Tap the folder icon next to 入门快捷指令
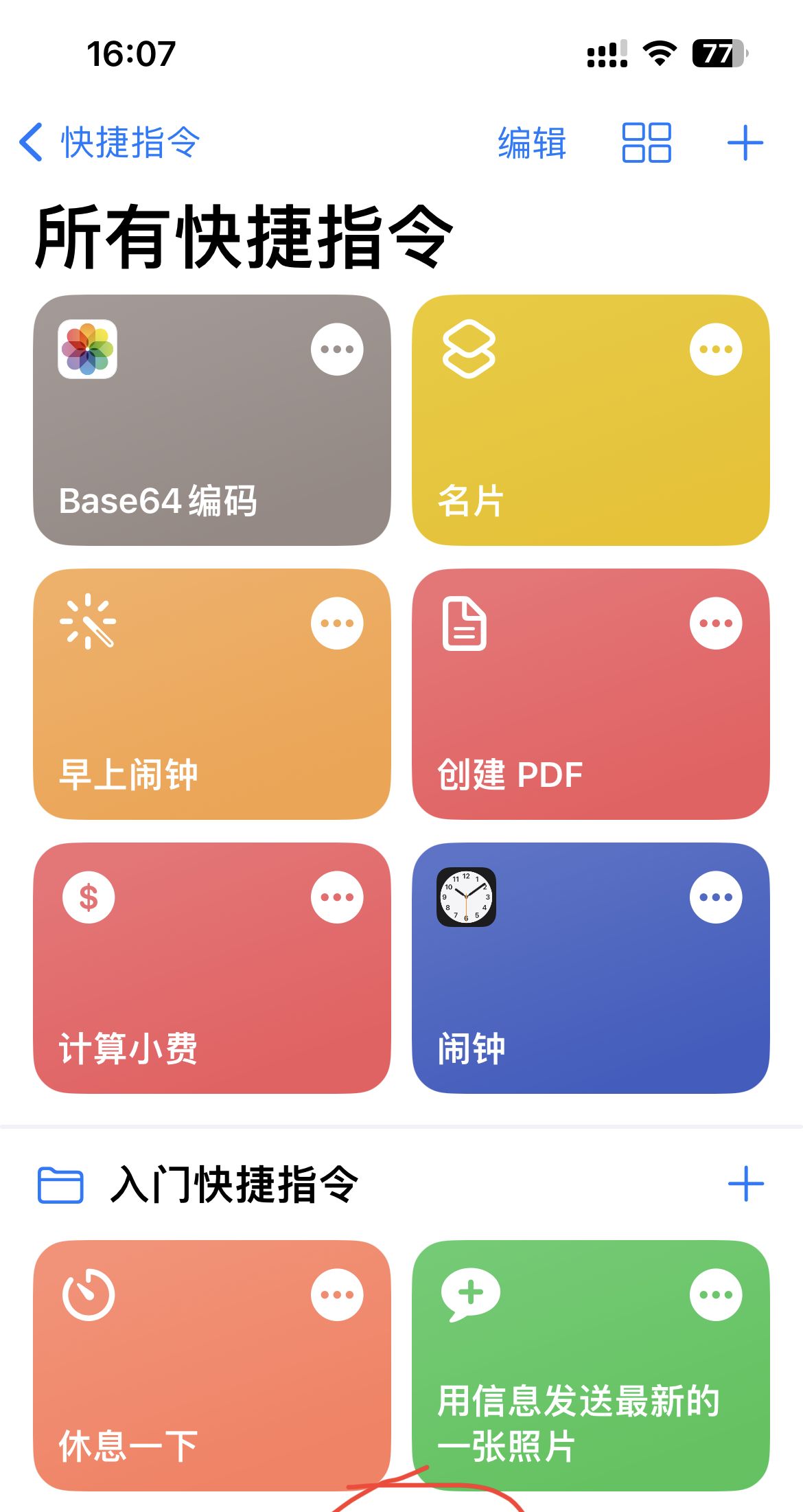Image resolution: width=803 pixels, height=1512 pixels. coord(62,1182)
